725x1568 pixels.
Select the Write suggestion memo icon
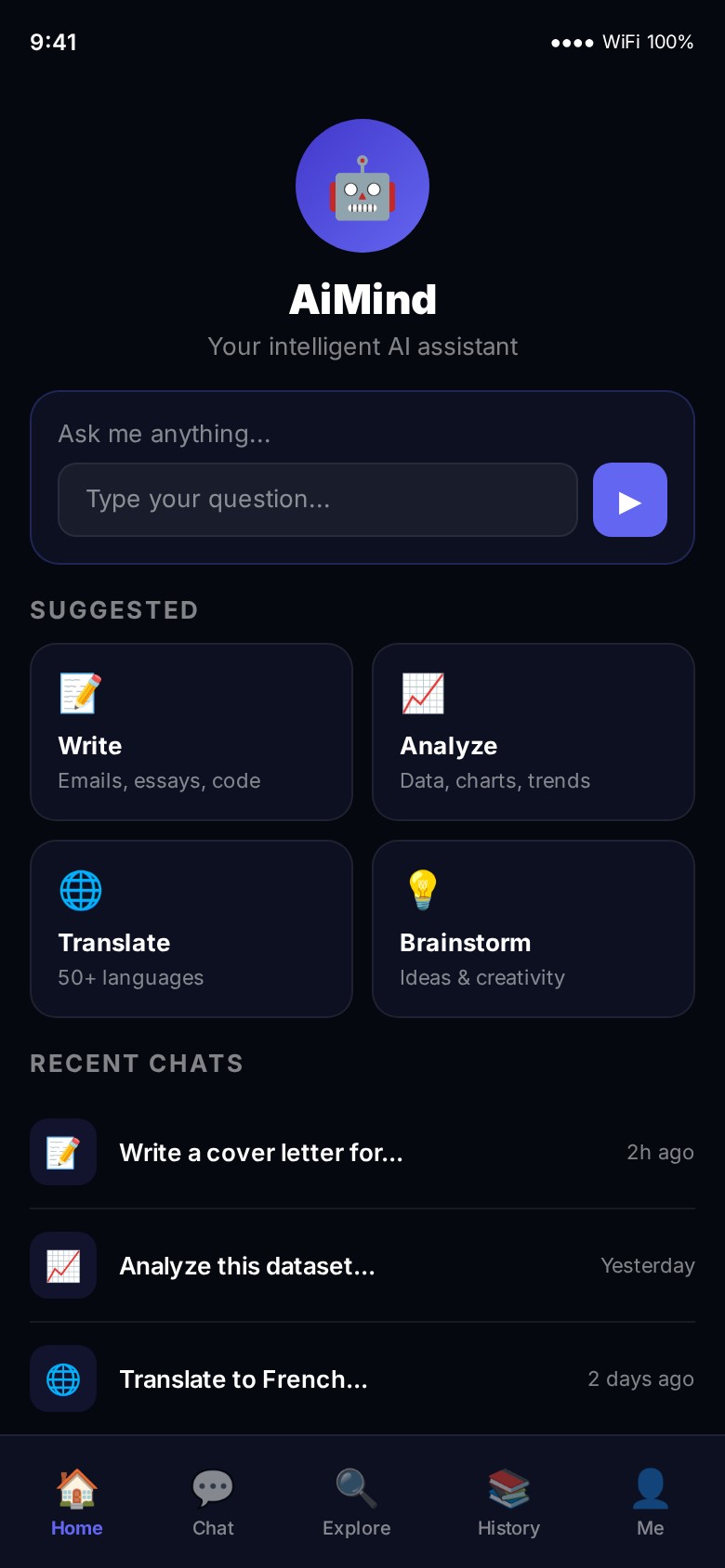tap(79, 693)
